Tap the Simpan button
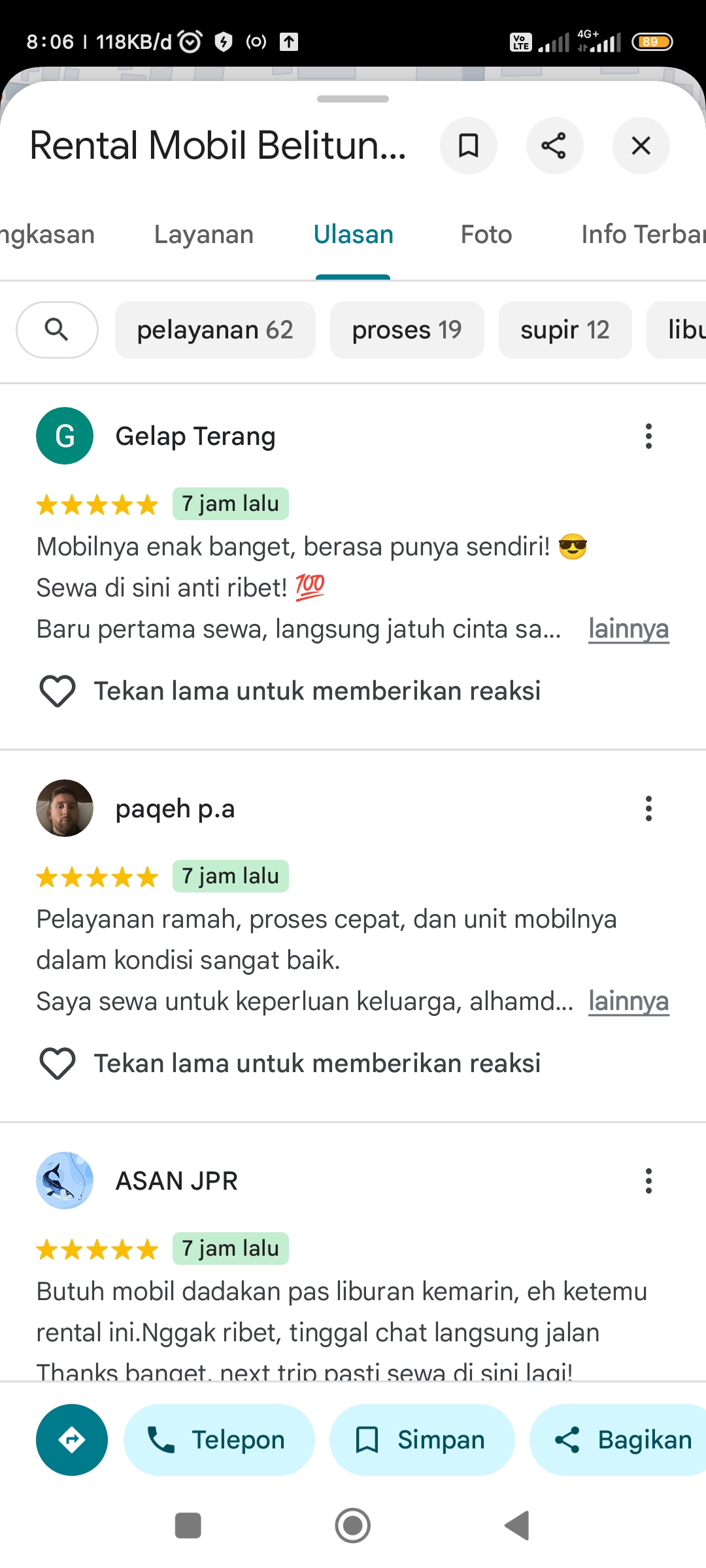The height and width of the screenshot is (1568, 706). click(422, 1440)
